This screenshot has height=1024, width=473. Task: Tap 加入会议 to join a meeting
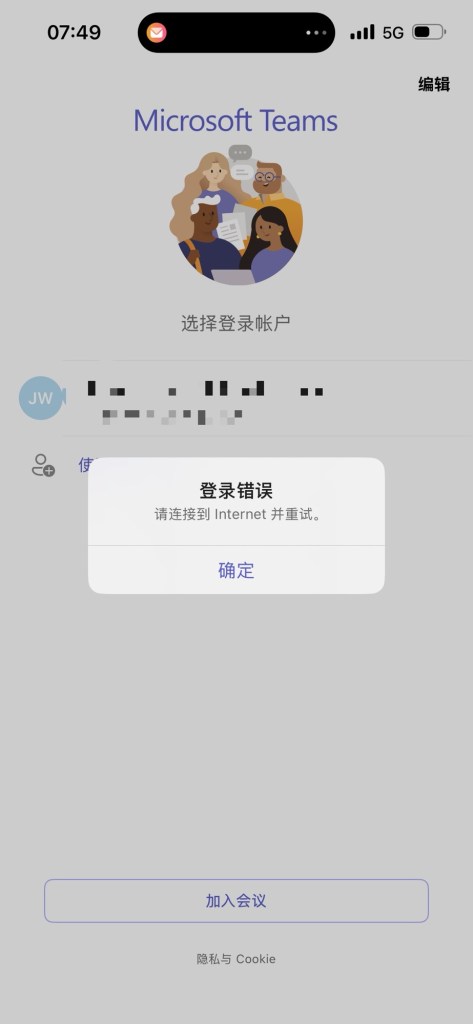236,901
